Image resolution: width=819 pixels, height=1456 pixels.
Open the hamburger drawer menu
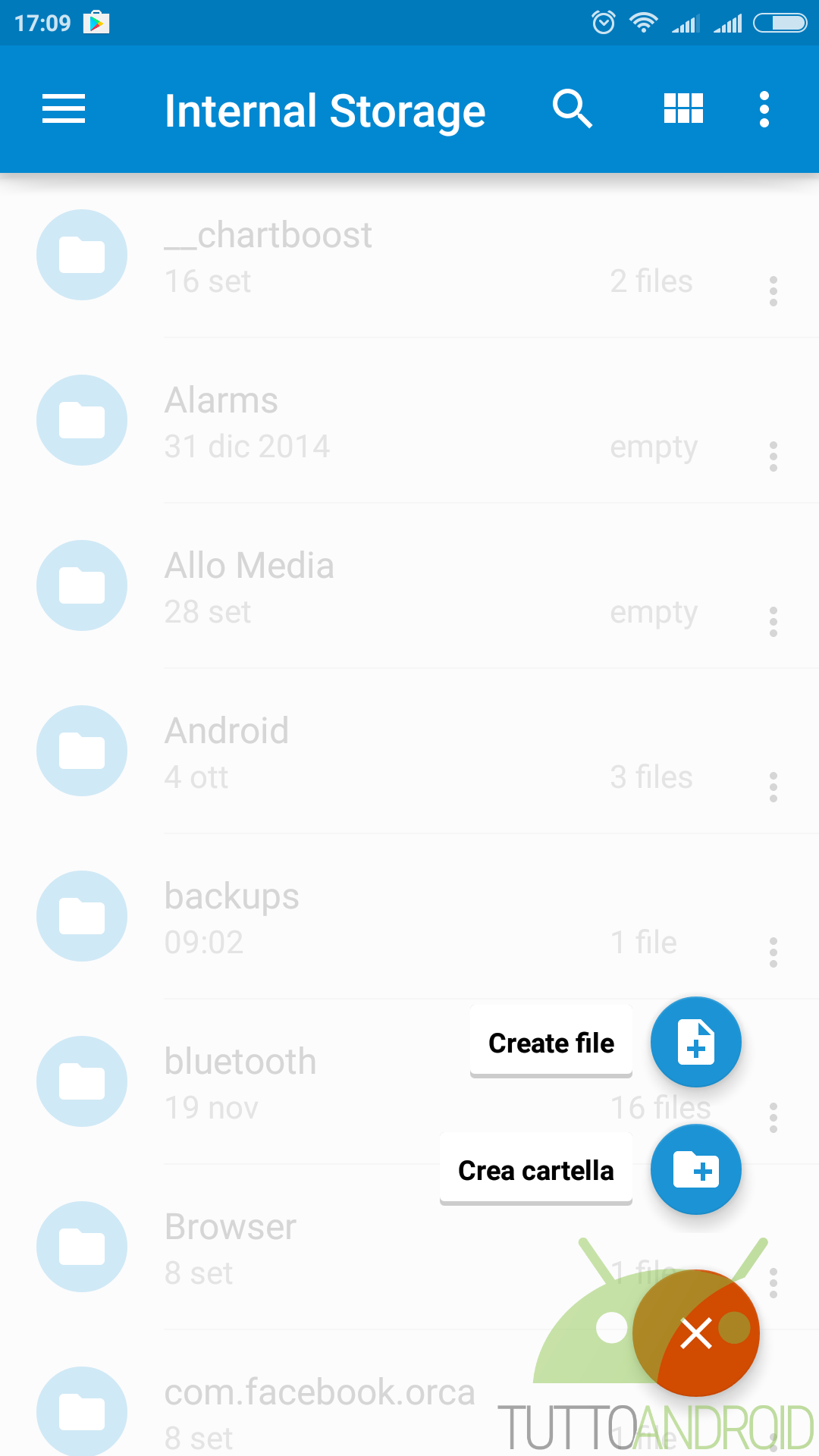point(64,109)
